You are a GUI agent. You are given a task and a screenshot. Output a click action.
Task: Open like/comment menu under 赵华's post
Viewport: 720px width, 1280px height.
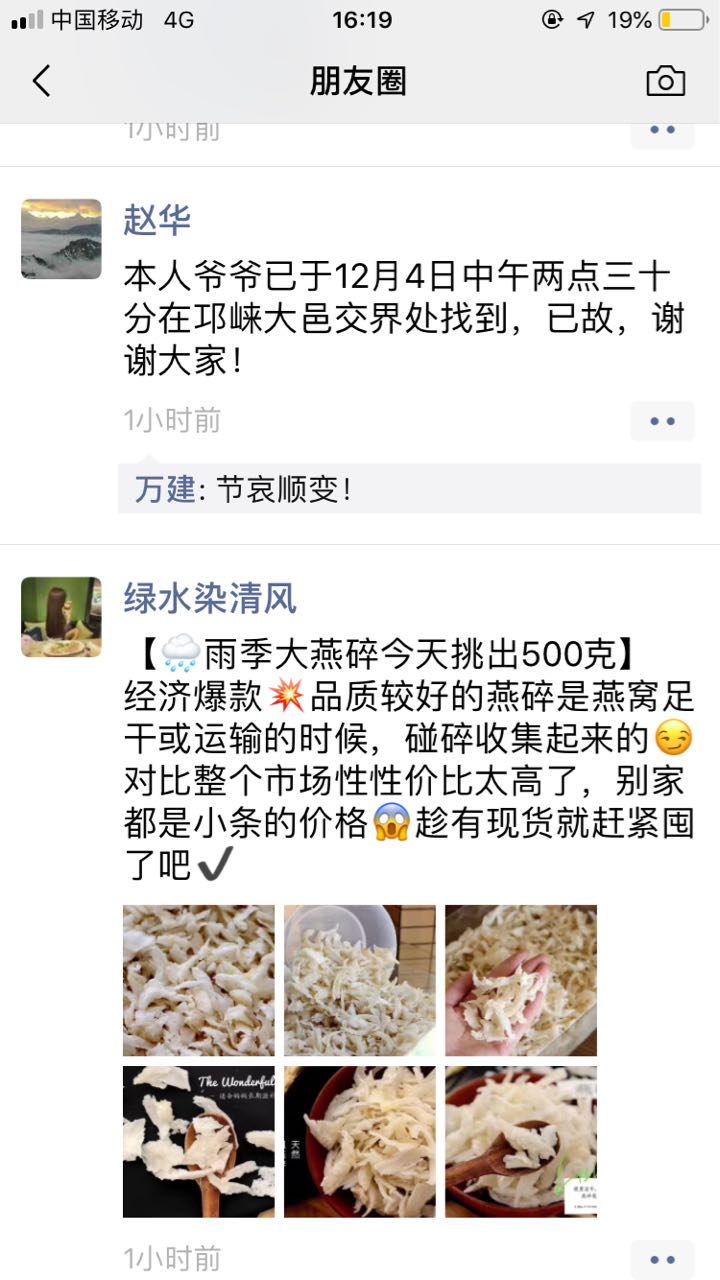(x=662, y=421)
